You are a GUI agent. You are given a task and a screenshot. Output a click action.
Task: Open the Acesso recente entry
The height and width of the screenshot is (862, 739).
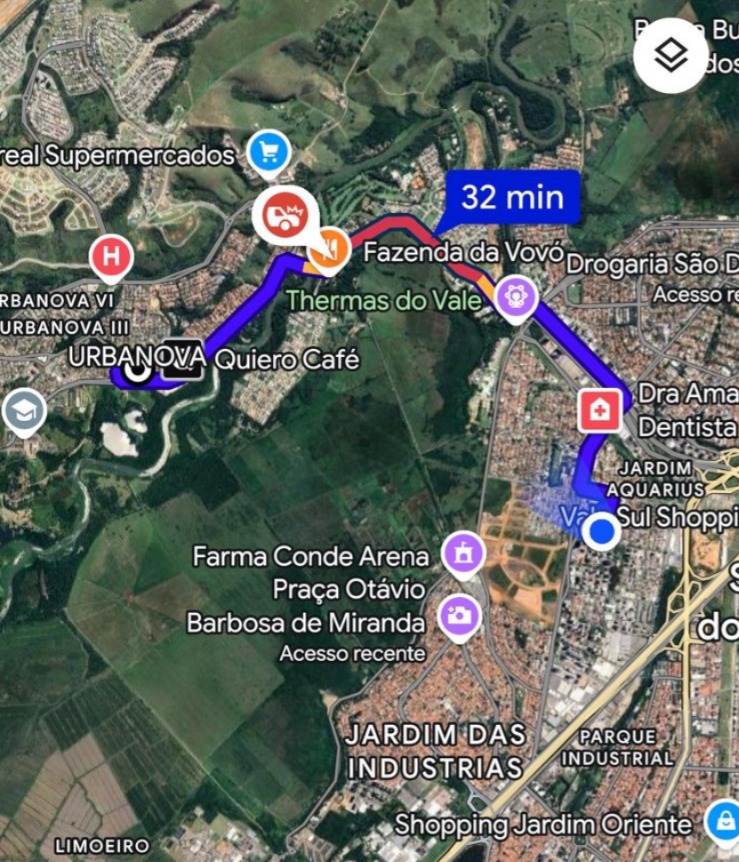click(355, 653)
